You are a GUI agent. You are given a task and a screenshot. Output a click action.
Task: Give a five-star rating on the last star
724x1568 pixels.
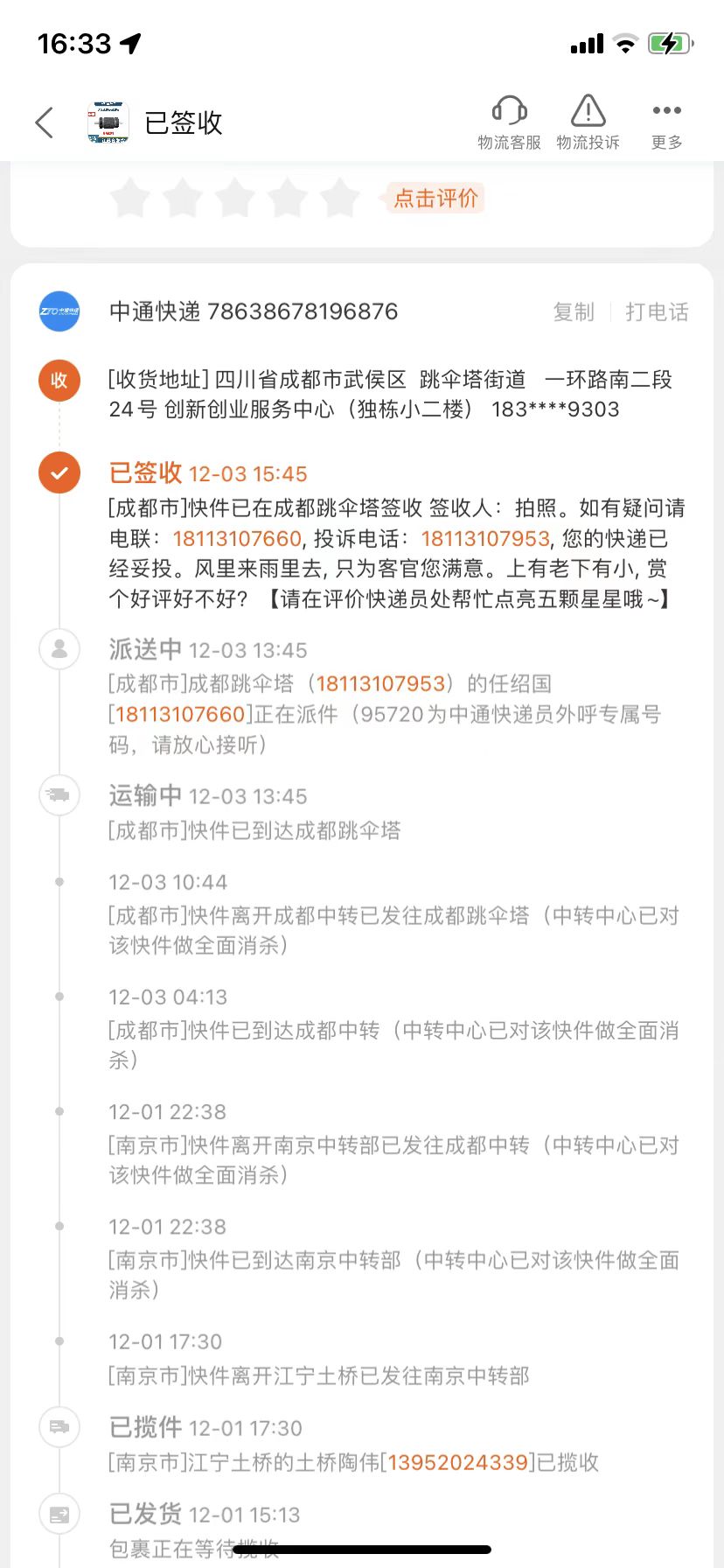(x=340, y=198)
